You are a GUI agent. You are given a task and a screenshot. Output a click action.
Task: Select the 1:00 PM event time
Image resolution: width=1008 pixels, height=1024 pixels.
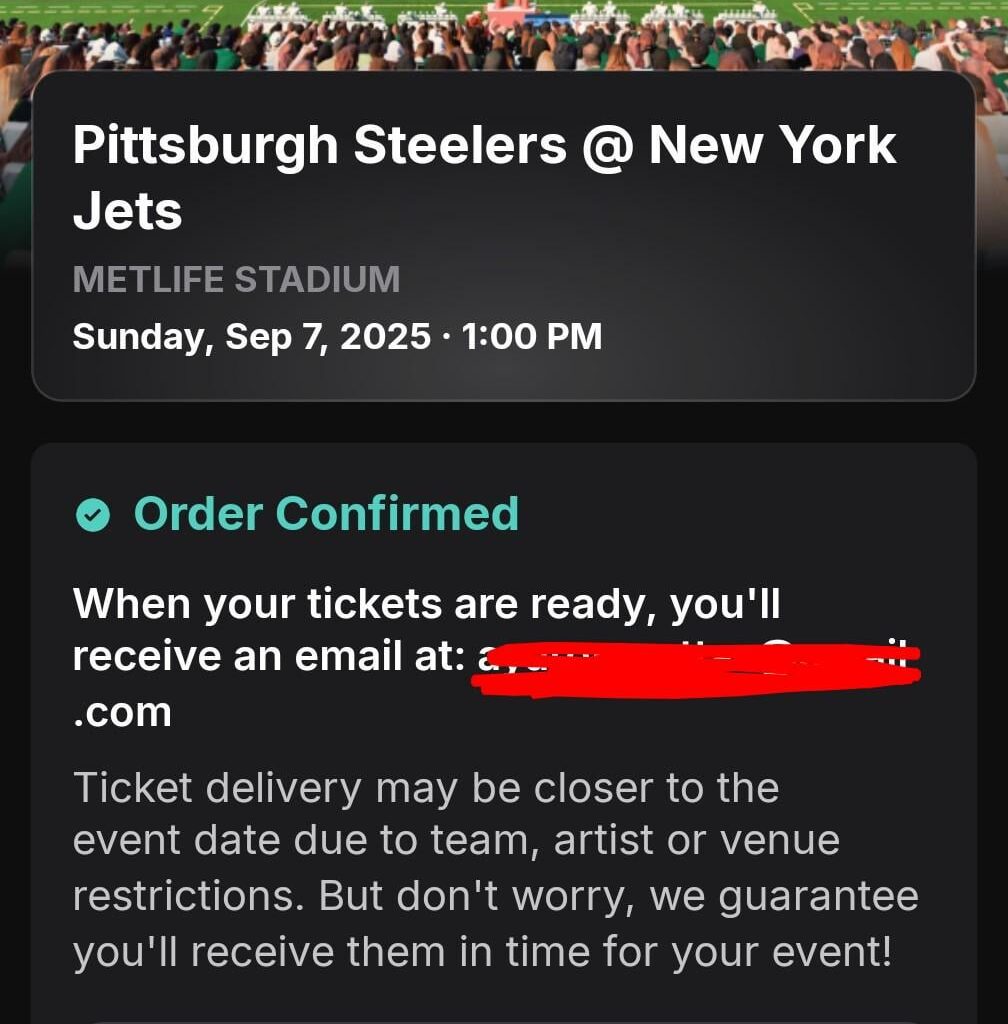(x=530, y=337)
